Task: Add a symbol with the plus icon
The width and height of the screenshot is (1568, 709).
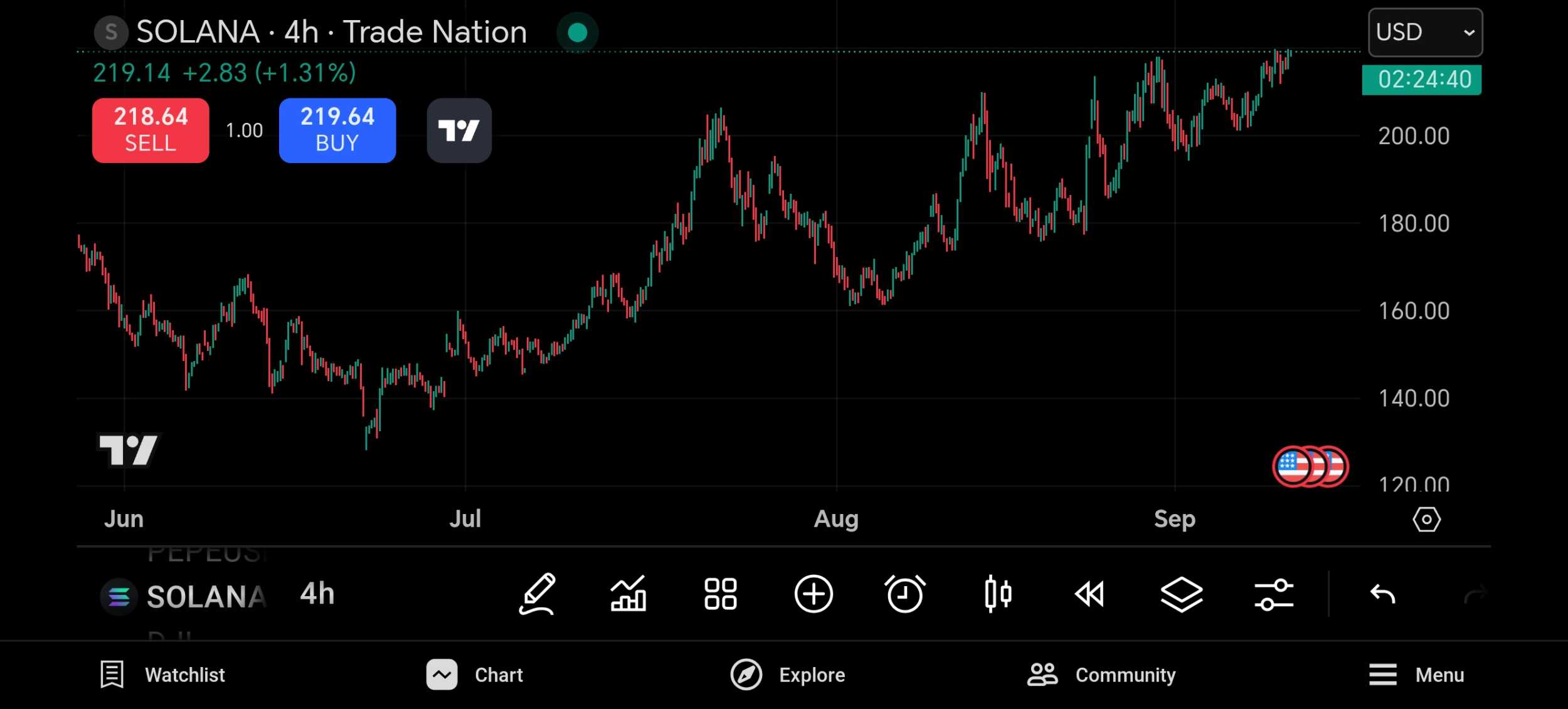Action: [813, 594]
